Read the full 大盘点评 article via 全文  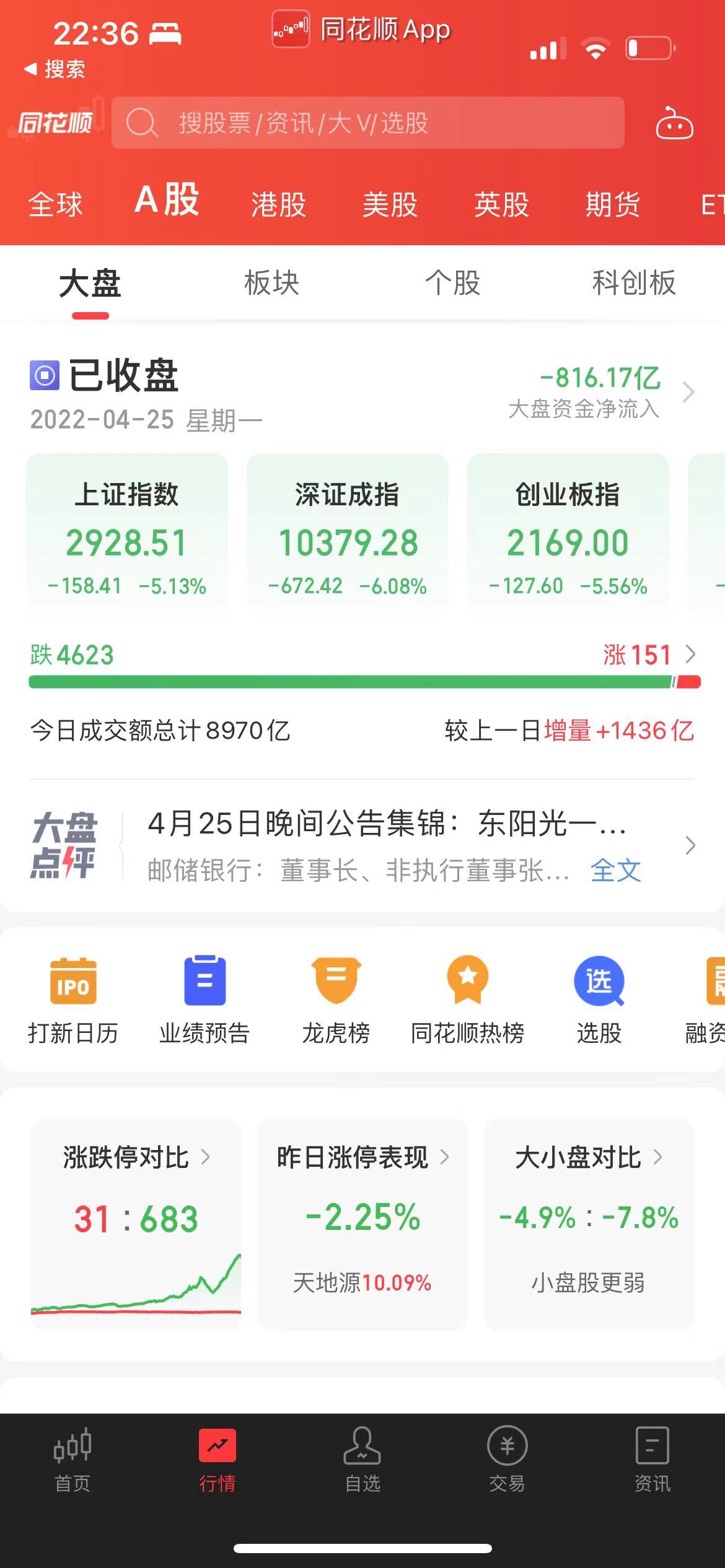615,871
